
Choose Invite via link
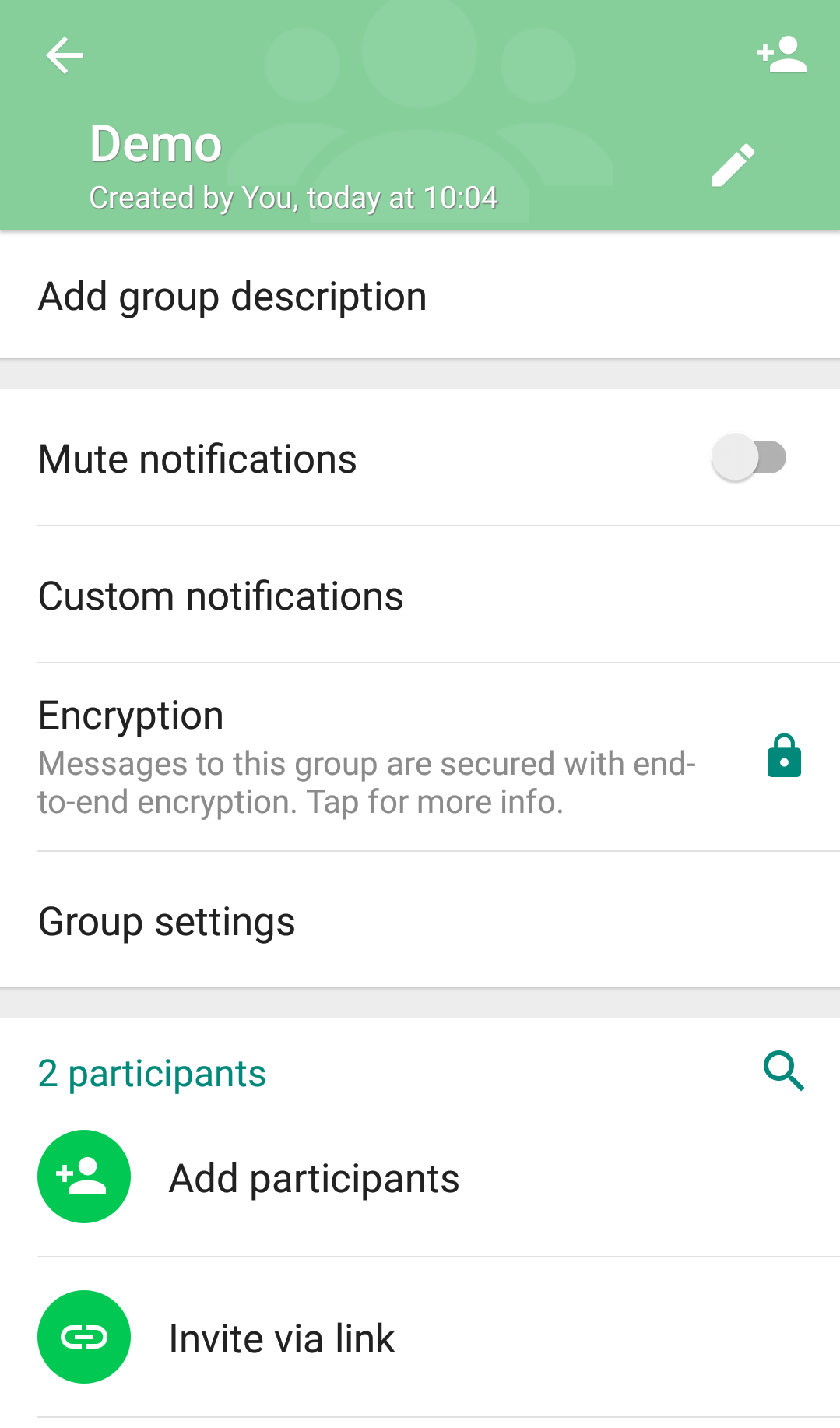pyautogui.click(x=420, y=1338)
